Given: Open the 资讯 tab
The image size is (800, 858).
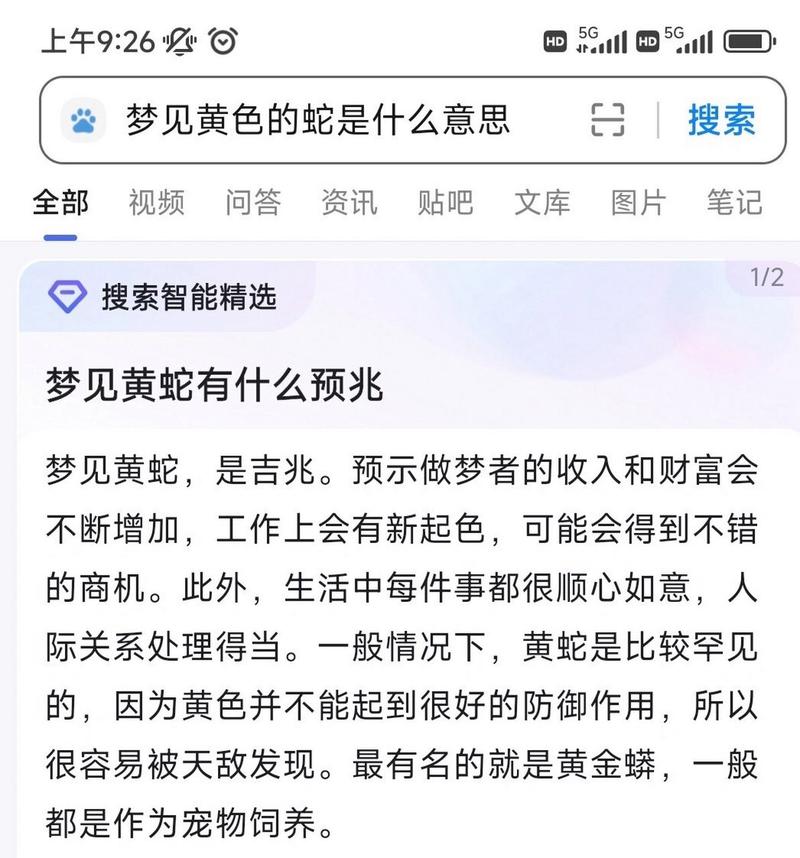Looking at the screenshot, I should coord(350,203).
